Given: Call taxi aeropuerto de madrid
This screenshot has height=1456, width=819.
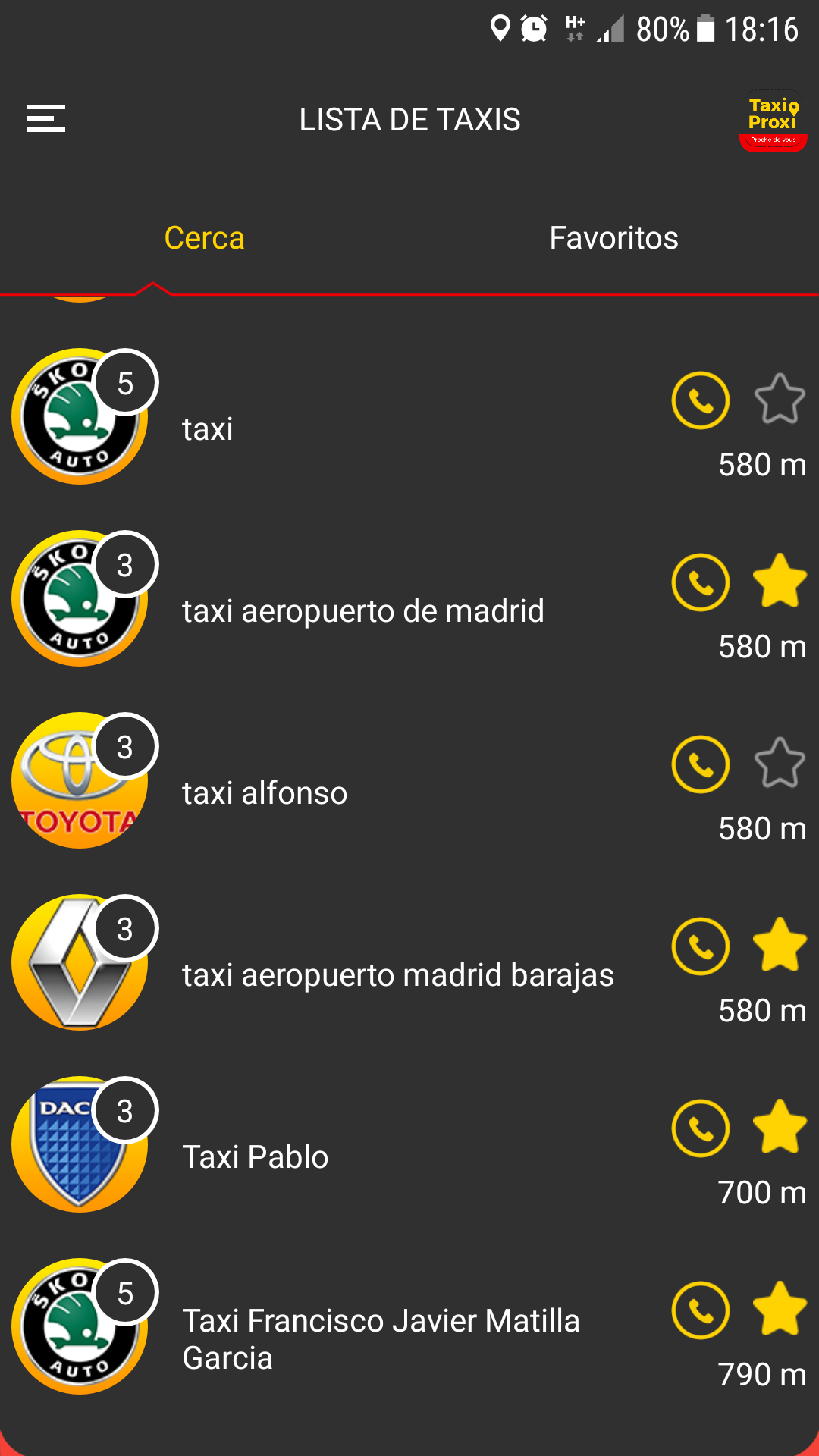Looking at the screenshot, I should 700,582.
